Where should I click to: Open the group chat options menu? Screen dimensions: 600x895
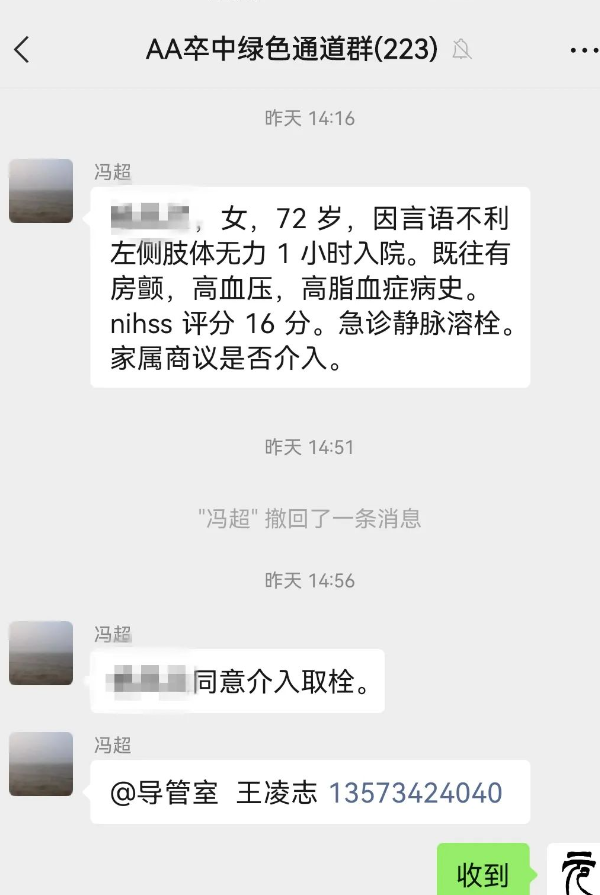click(582, 49)
